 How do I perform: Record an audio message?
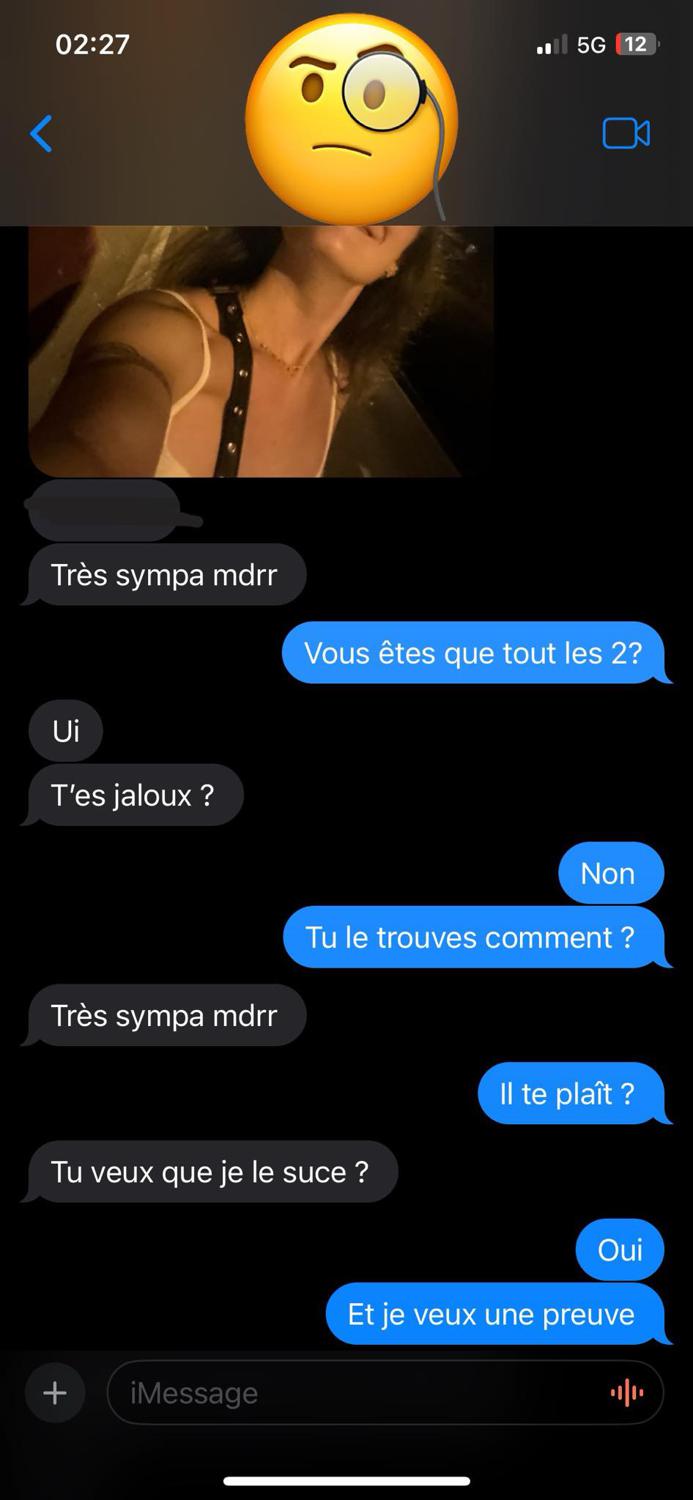coord(627,1392)
